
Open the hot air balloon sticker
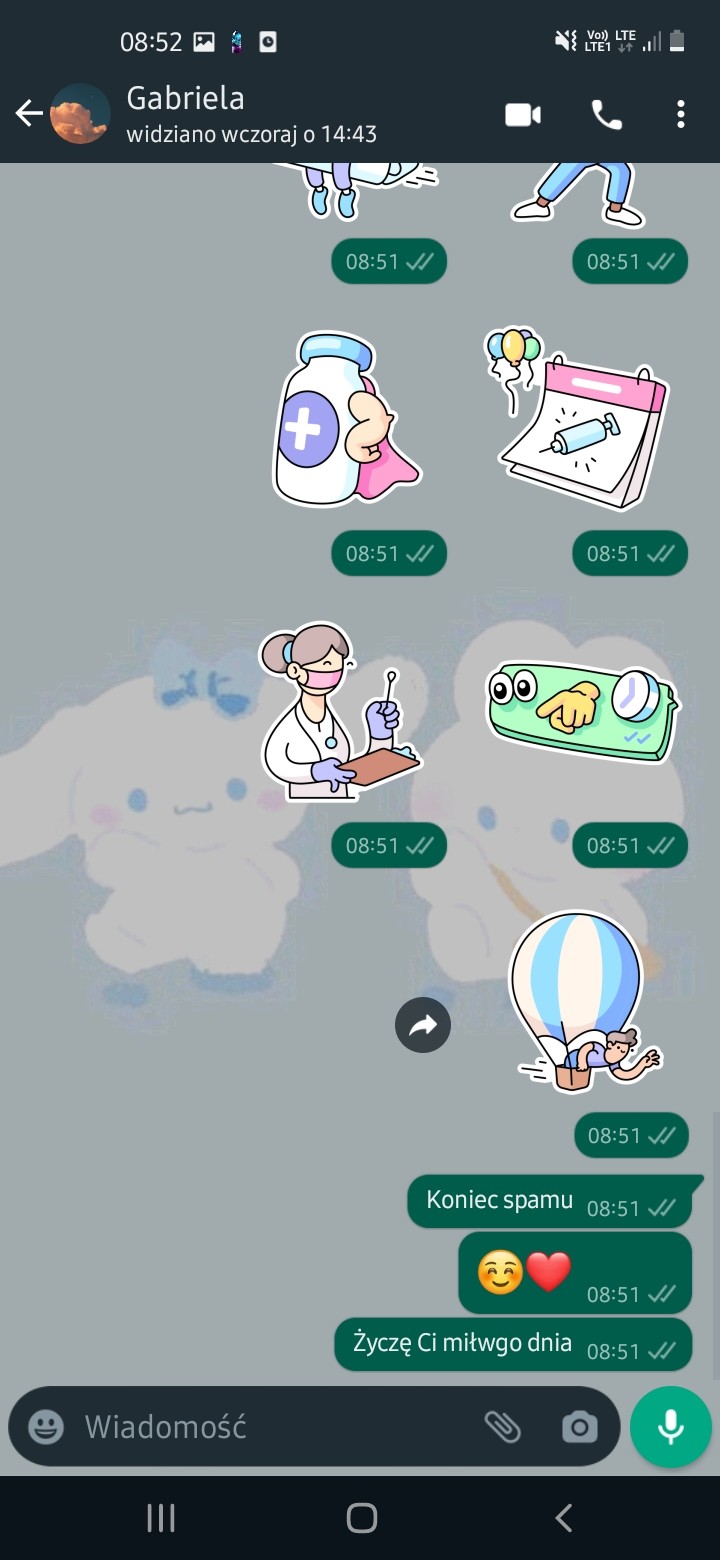tap(582, 1002)
